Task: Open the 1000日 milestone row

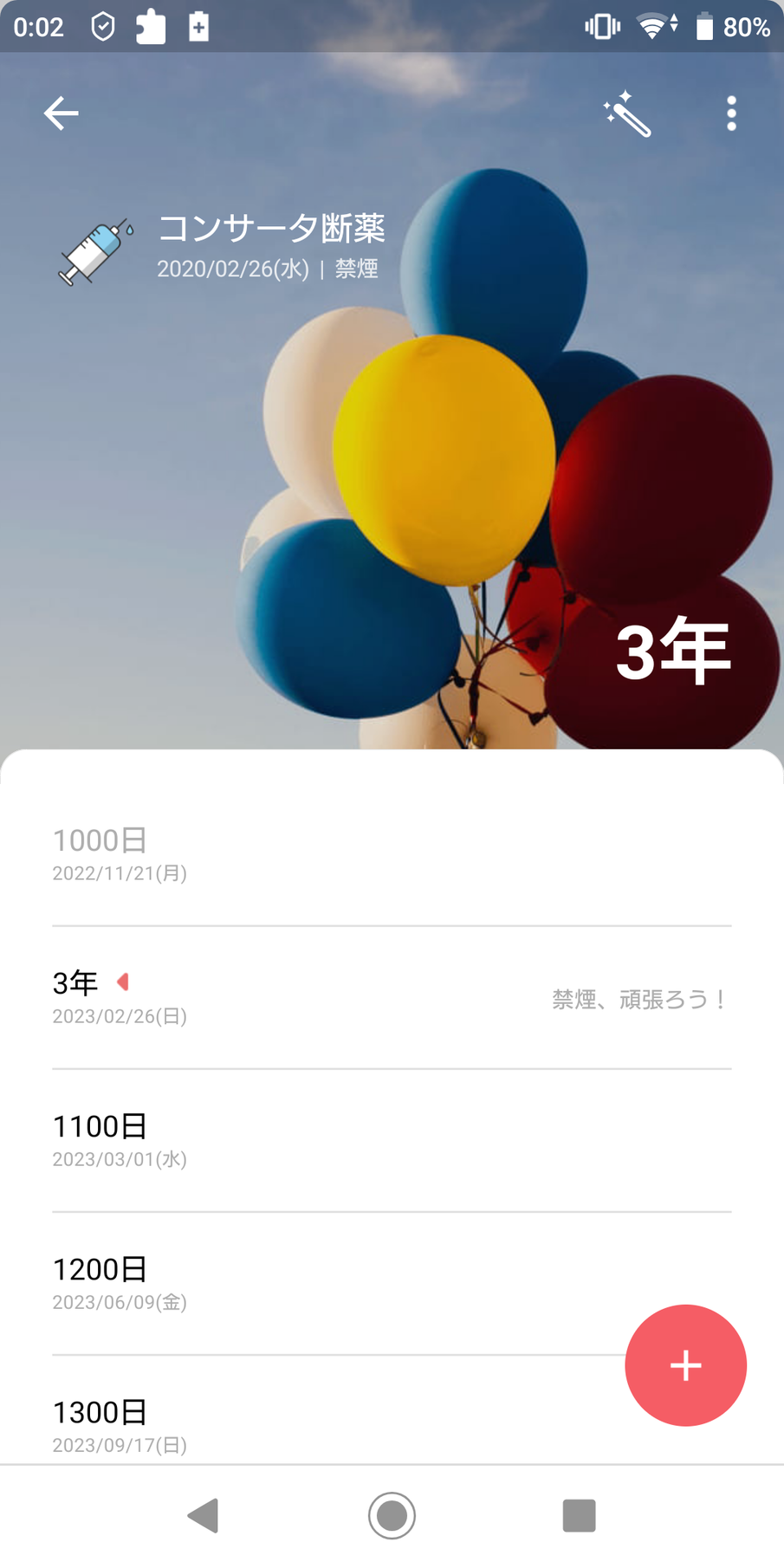Action: 392,854
